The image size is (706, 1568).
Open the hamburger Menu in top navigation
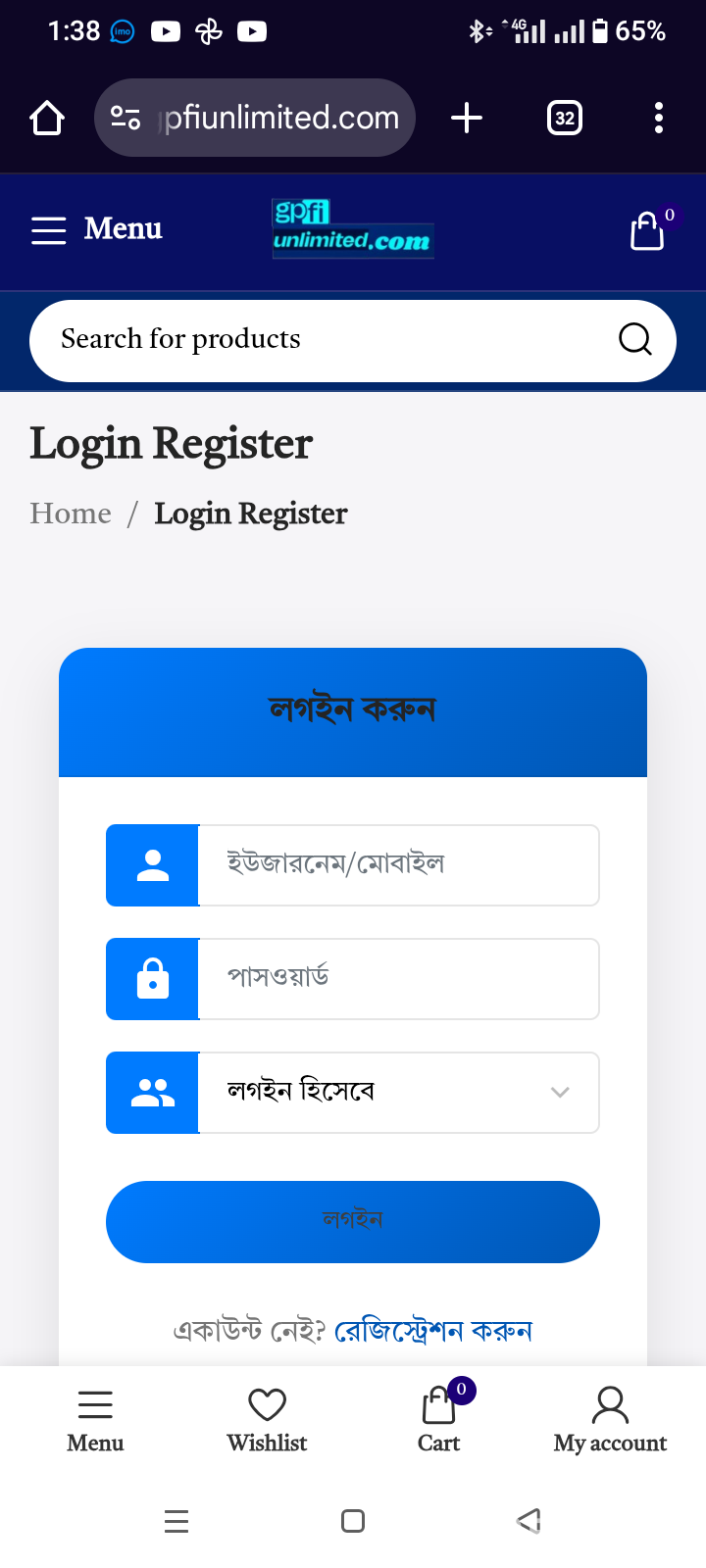tap(48, 230)
